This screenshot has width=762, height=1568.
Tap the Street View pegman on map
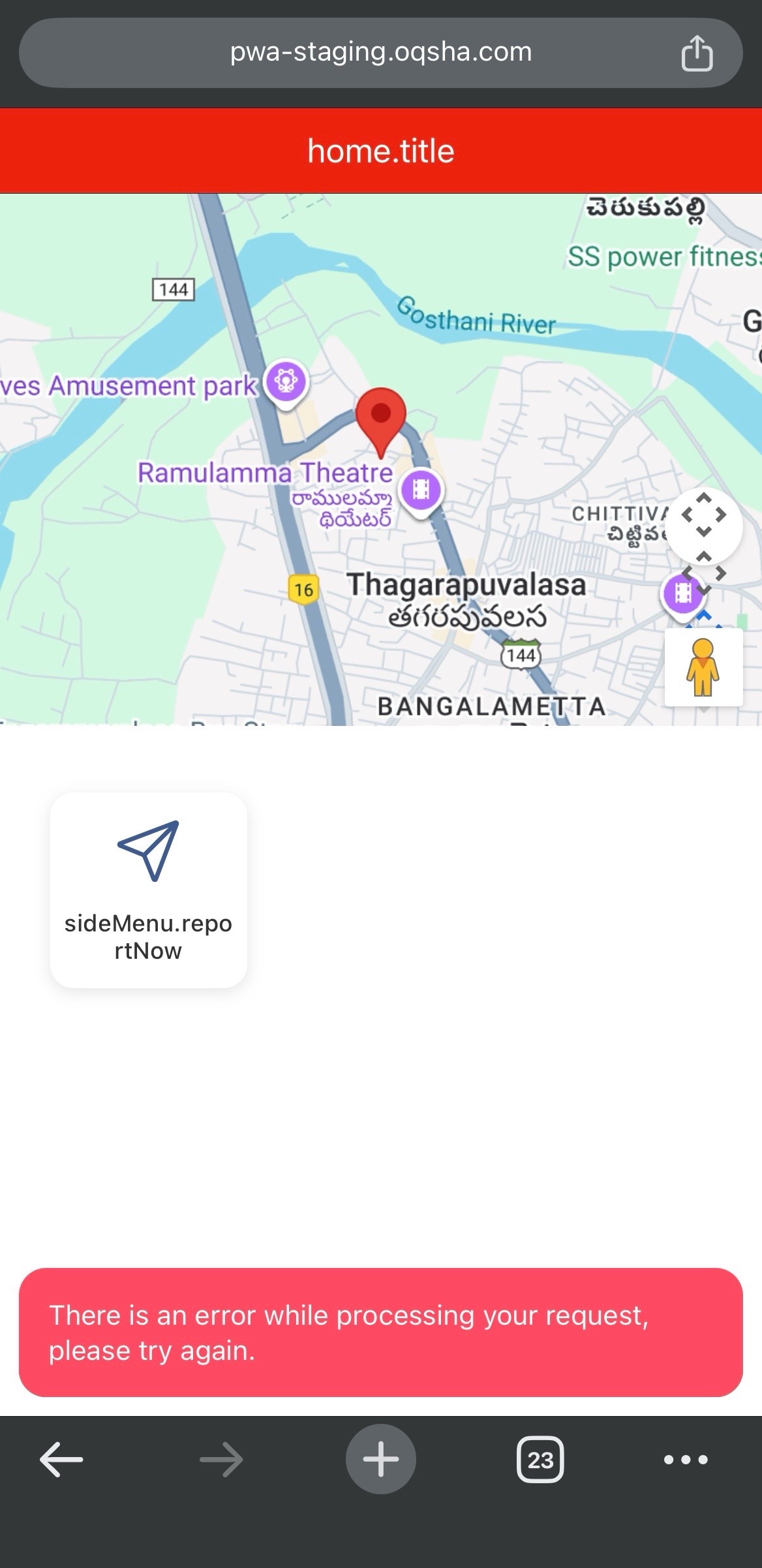click(703, 667)
